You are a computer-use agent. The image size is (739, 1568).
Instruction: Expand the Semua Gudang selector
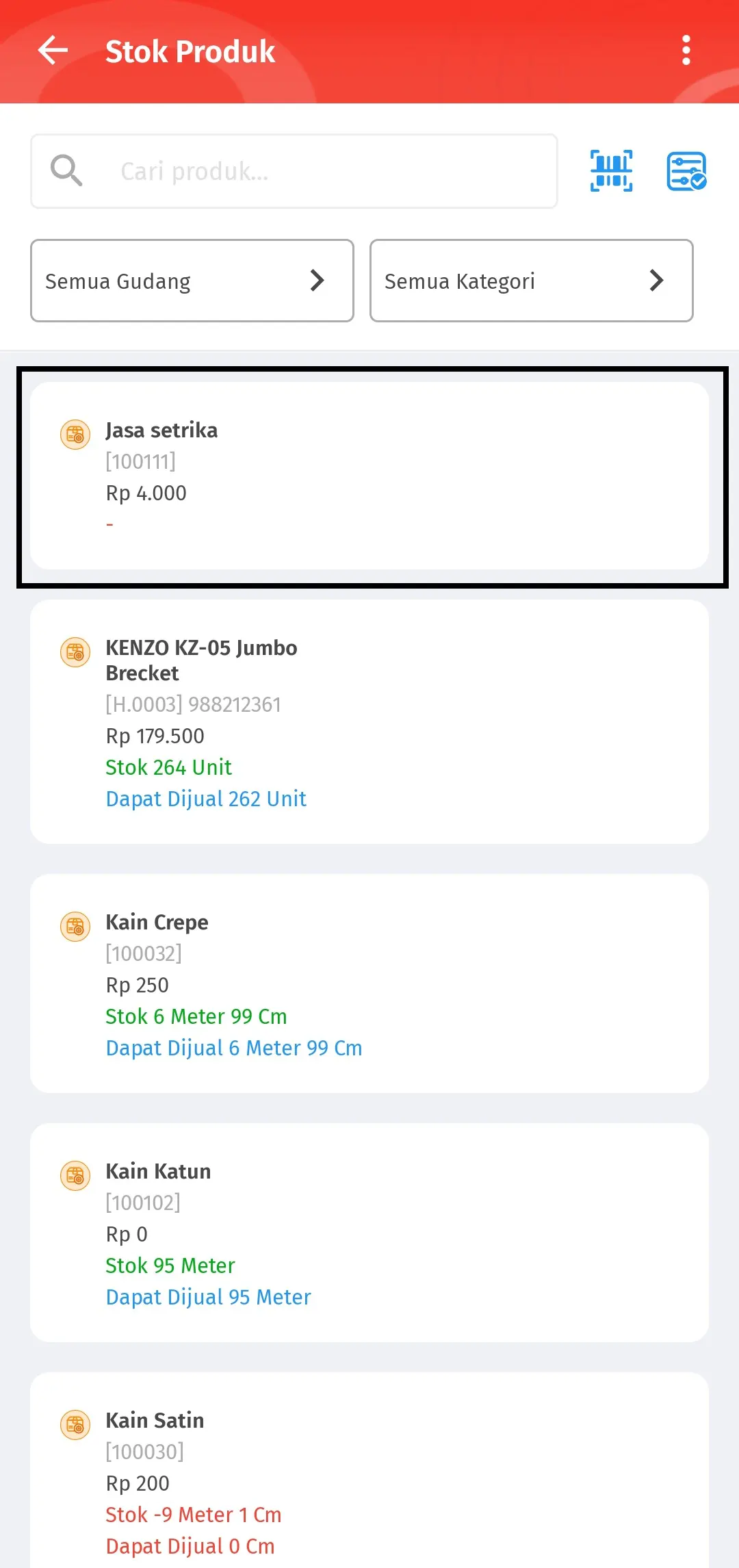coord(192,281)
